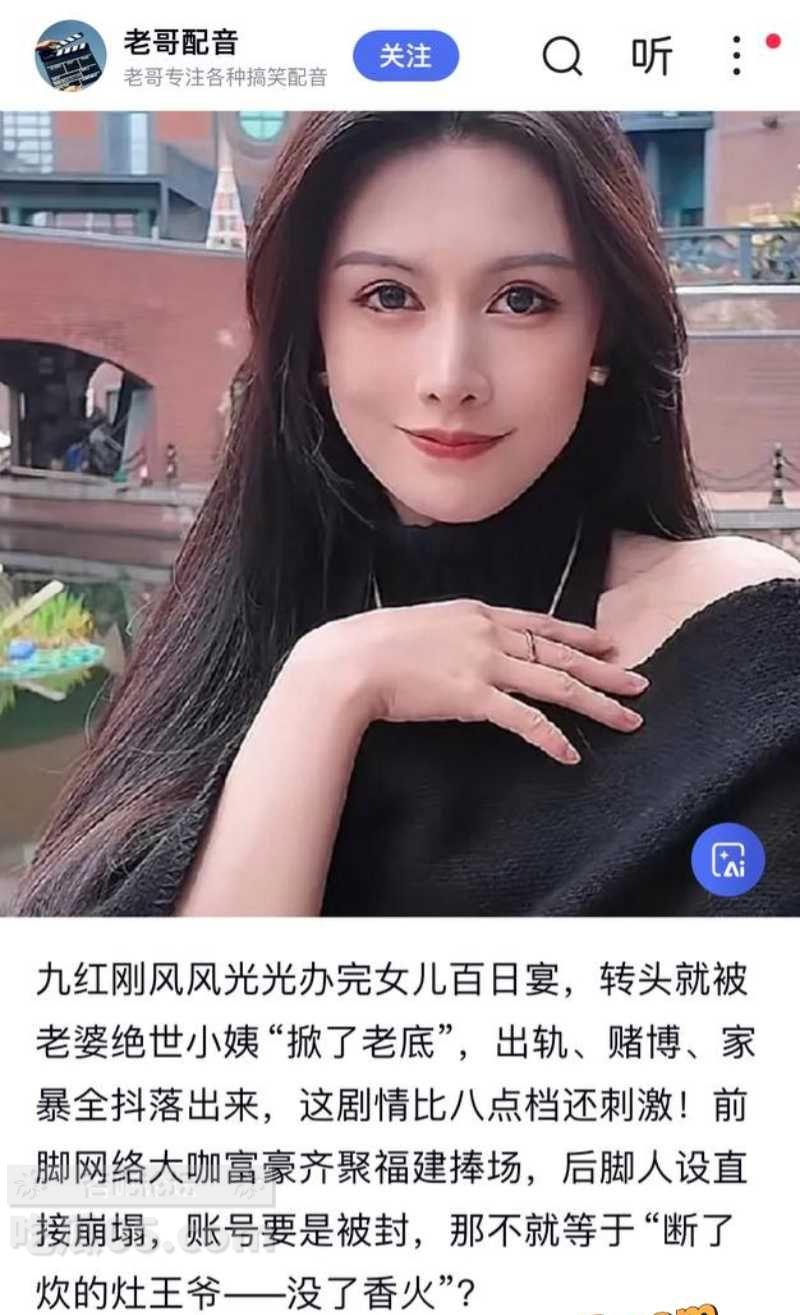This screenshot has width=800, height=1315.
Task: Open 老哥配音 author profile avatar
Action: (x=70, y=56)
